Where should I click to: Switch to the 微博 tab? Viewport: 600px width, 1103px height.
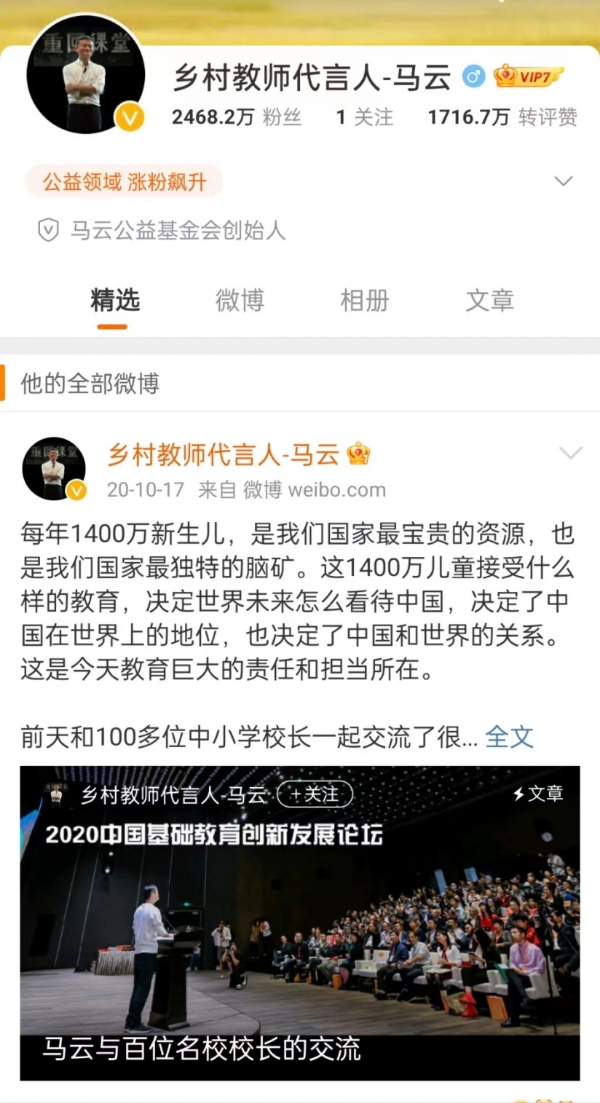click(x=240, y=300)
